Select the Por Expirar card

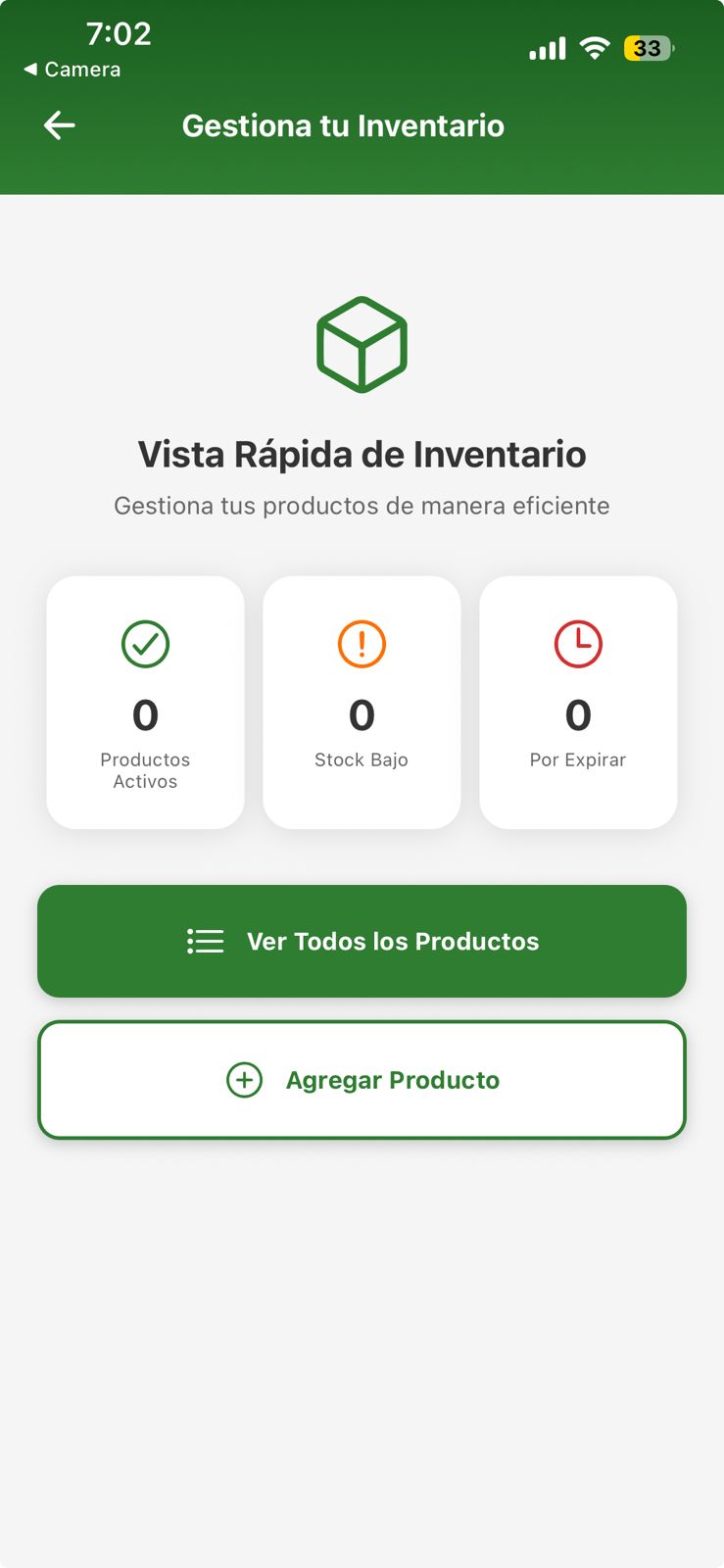[578, 703]
